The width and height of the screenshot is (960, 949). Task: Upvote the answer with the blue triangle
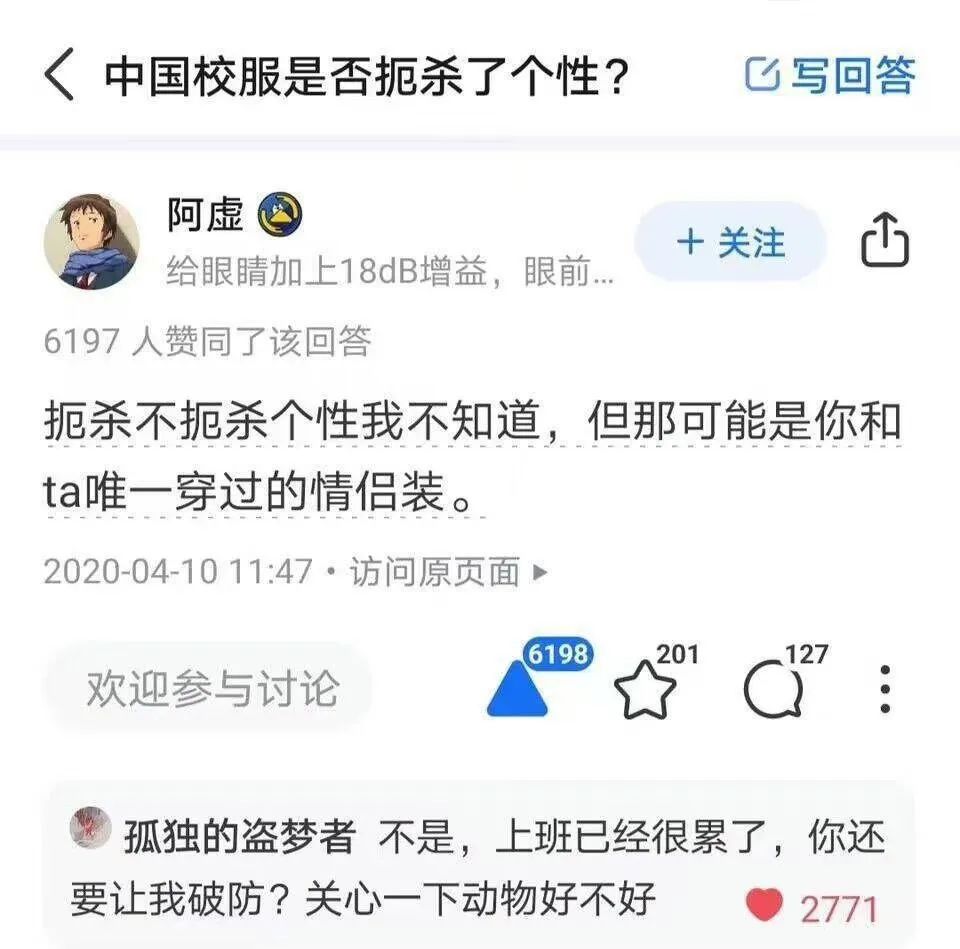(x=518, y=689)
